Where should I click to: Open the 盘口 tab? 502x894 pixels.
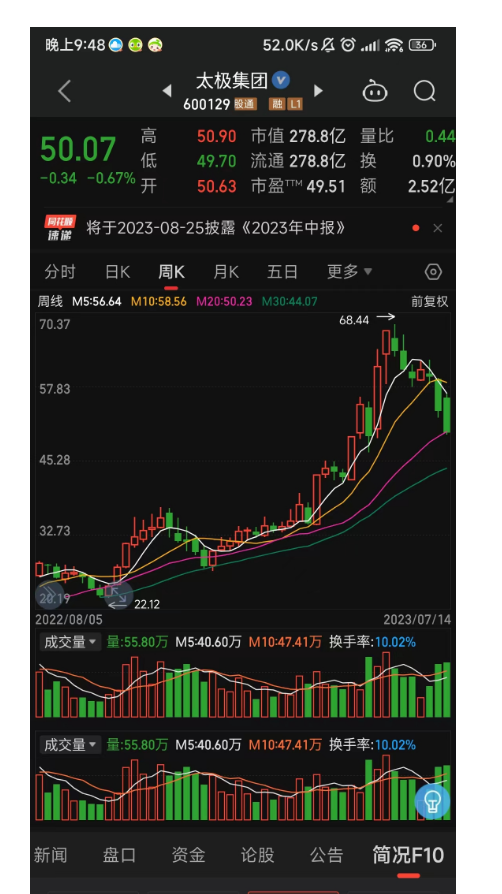pyautogui.click(x=119, y=855)
